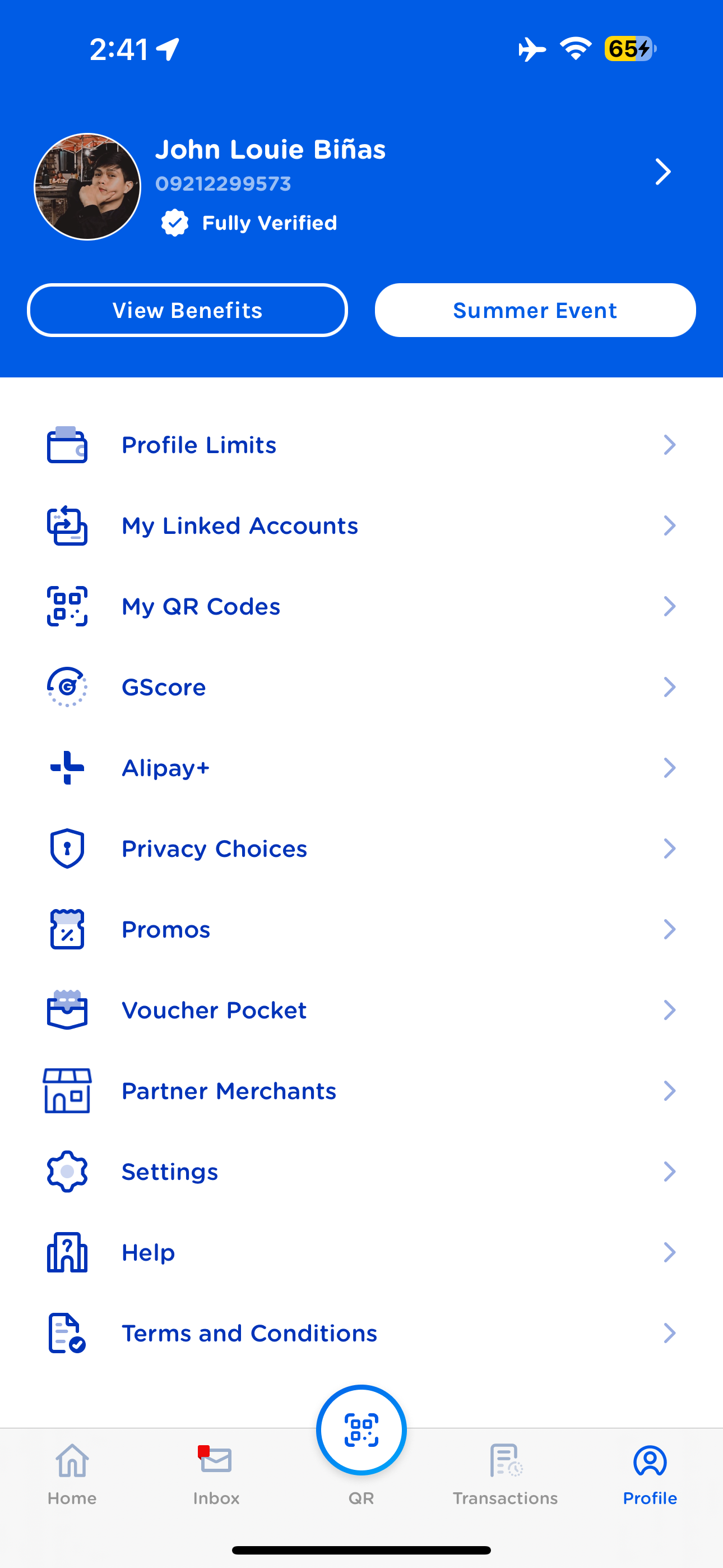Image resolution: width=723 pixels, height=1568 pixels.
Task: Switch to the Transactions tab
Action: pyautogui.click(x=505, y=1474)
